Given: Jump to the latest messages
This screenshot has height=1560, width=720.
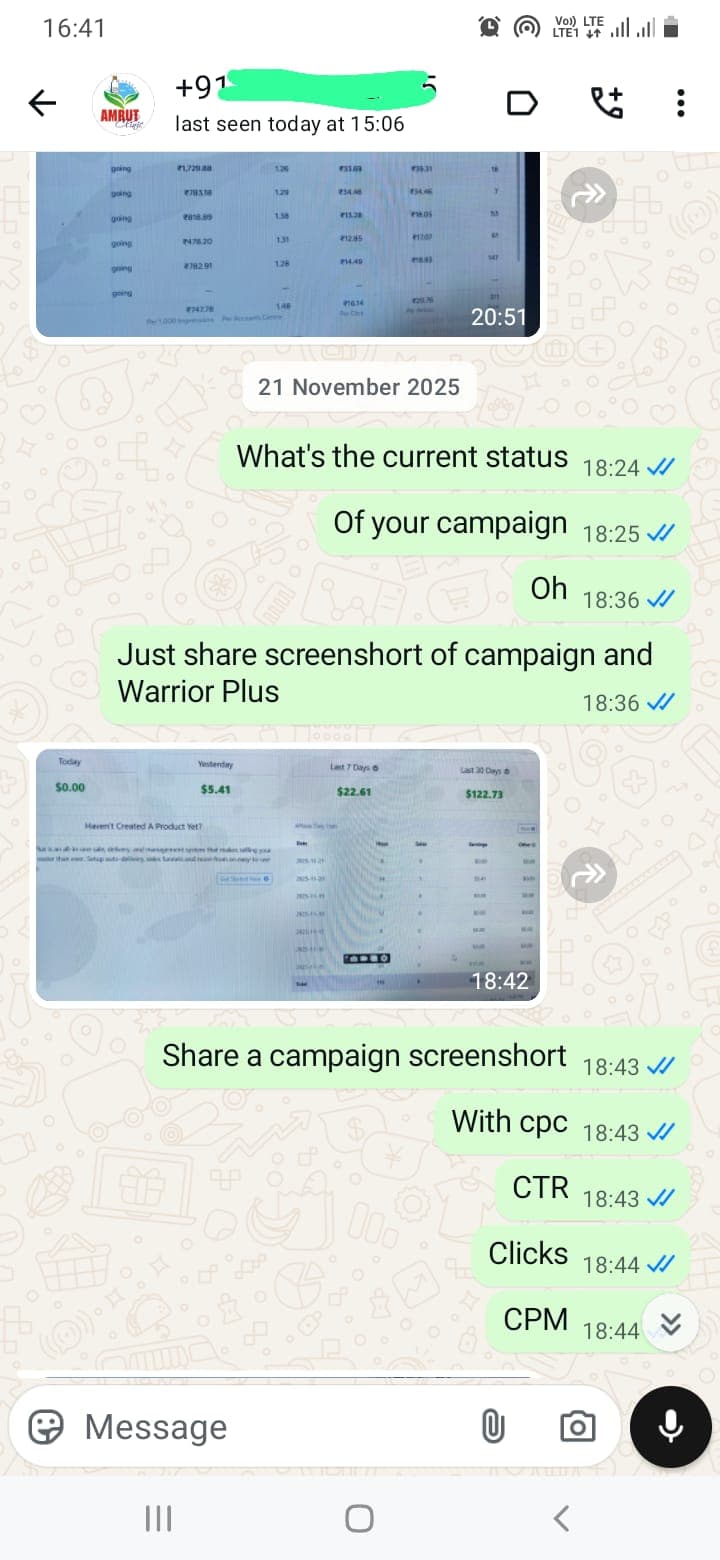Looking at the screenshot, I should click(670, 1324).
